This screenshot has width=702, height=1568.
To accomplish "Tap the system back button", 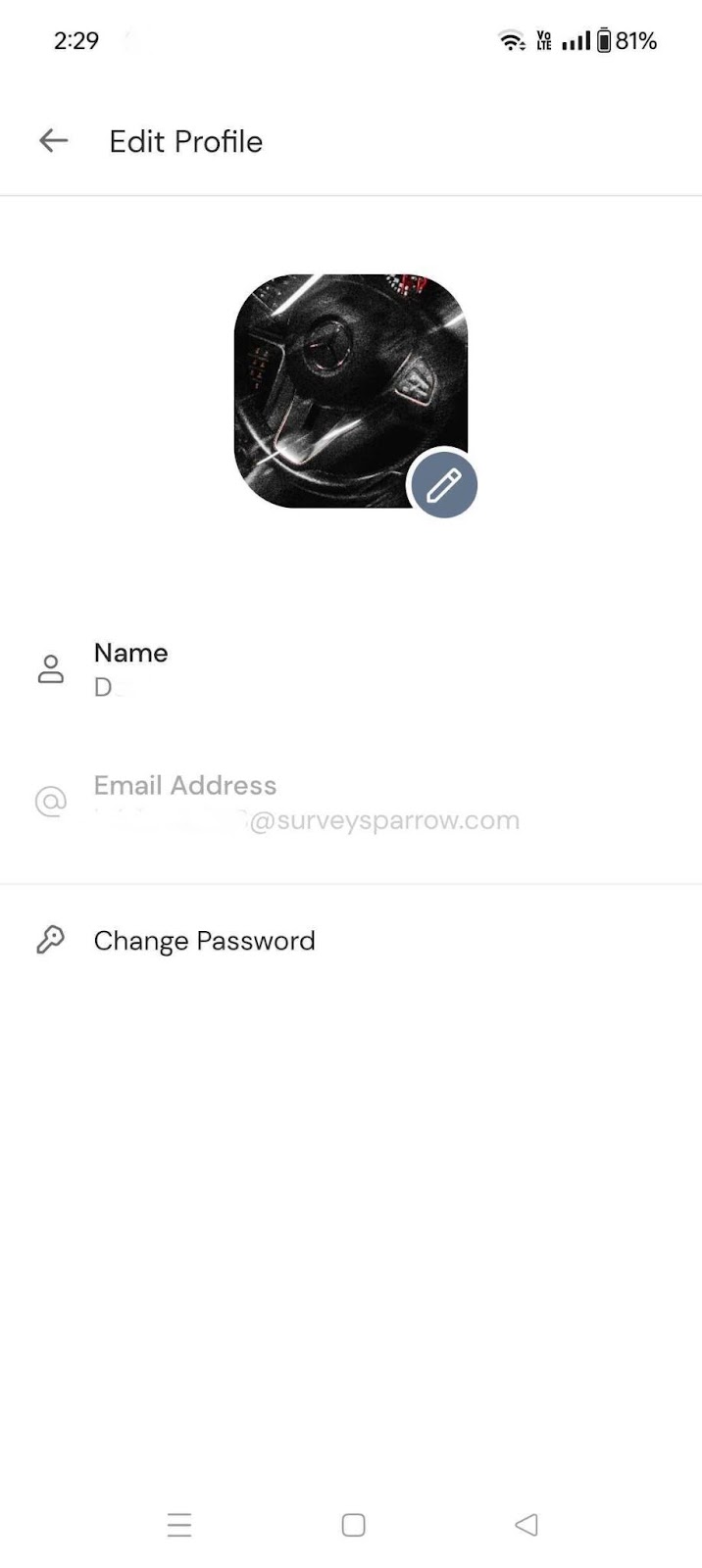I will coord(526,1525).
